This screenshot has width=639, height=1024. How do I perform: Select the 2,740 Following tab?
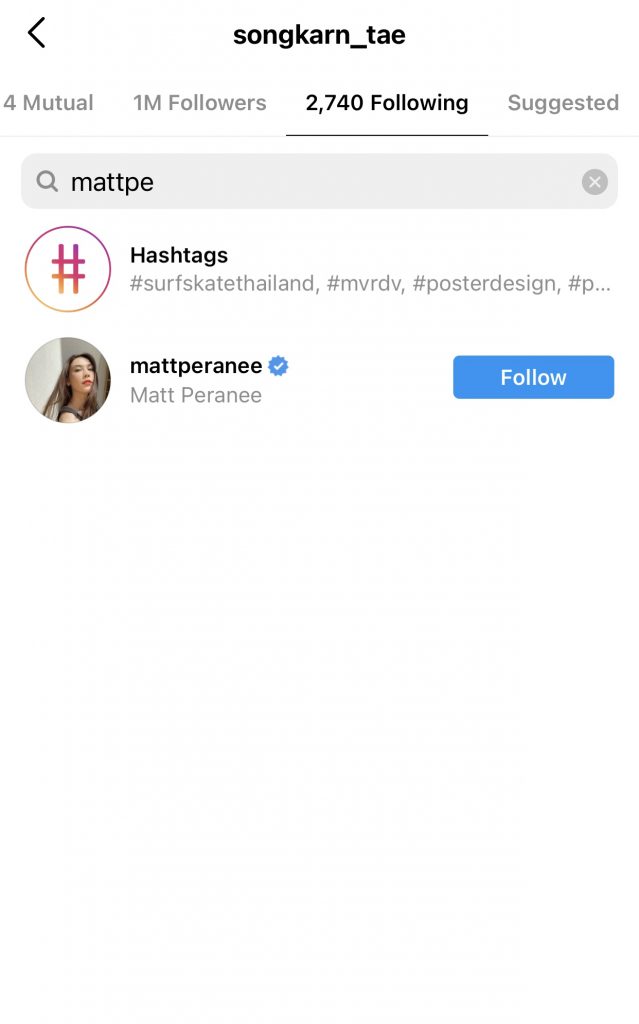pyautogui.click(x=387, y=103)
